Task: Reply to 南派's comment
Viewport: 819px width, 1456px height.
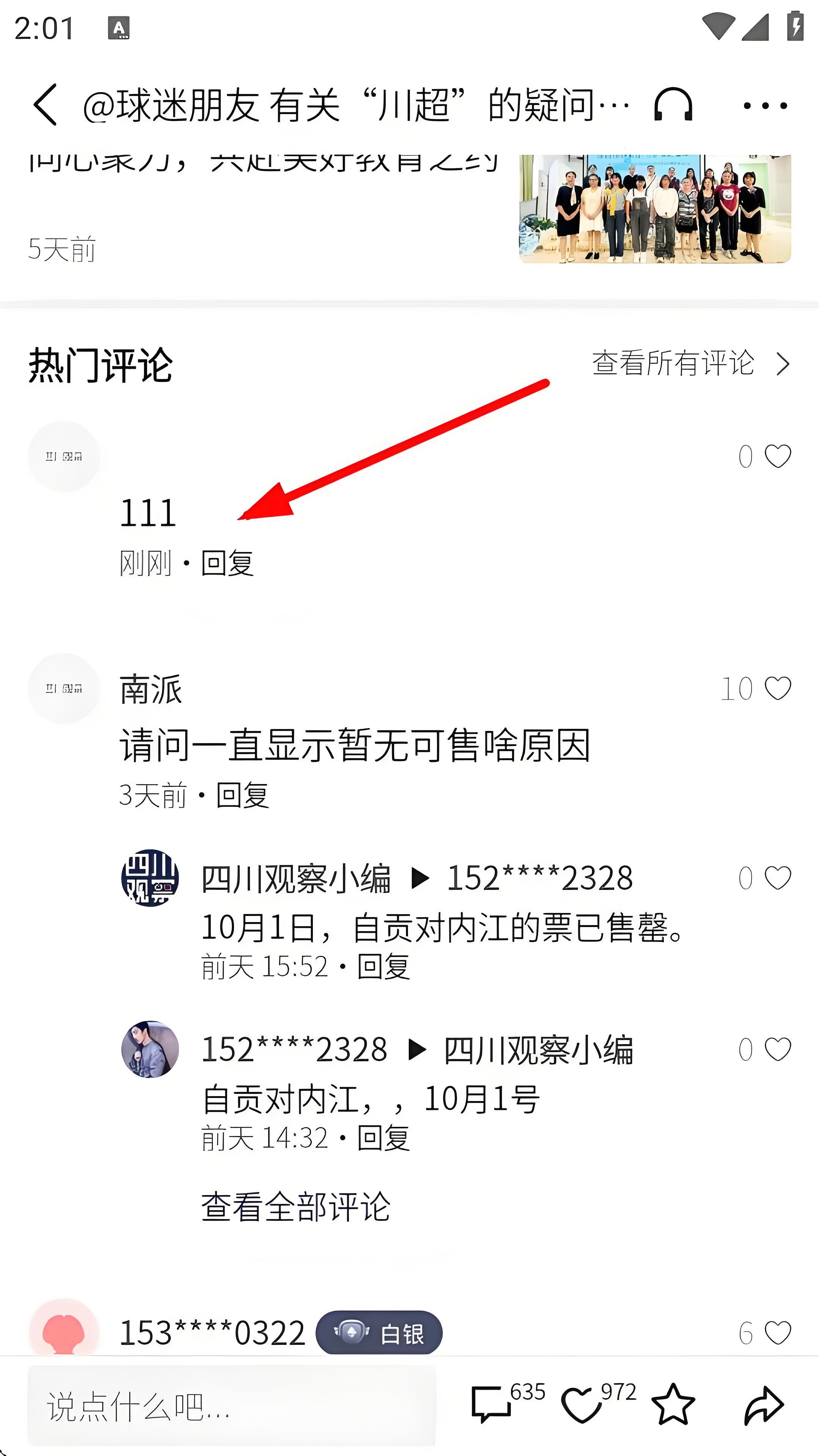Action: click(x=243, y=795)
